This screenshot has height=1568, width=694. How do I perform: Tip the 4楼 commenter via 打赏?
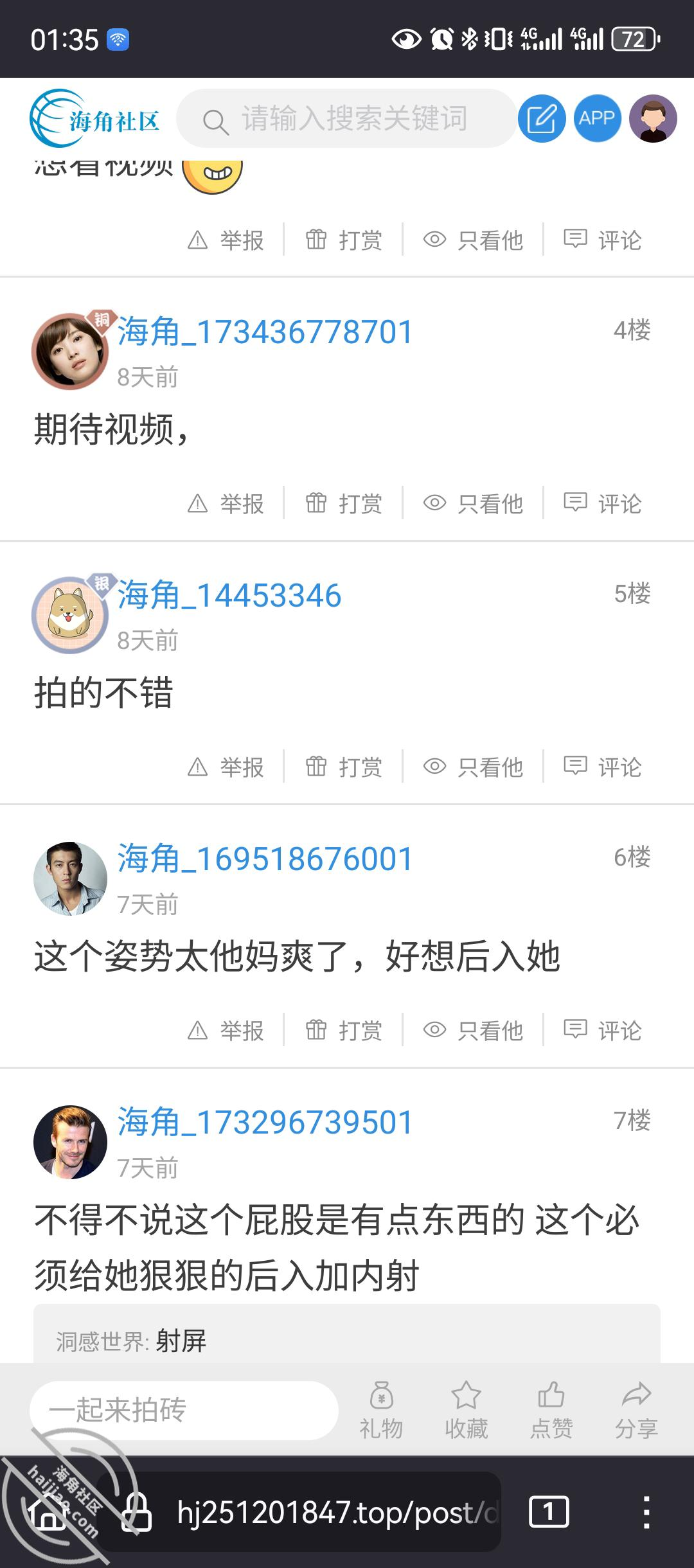pos(344,504)
